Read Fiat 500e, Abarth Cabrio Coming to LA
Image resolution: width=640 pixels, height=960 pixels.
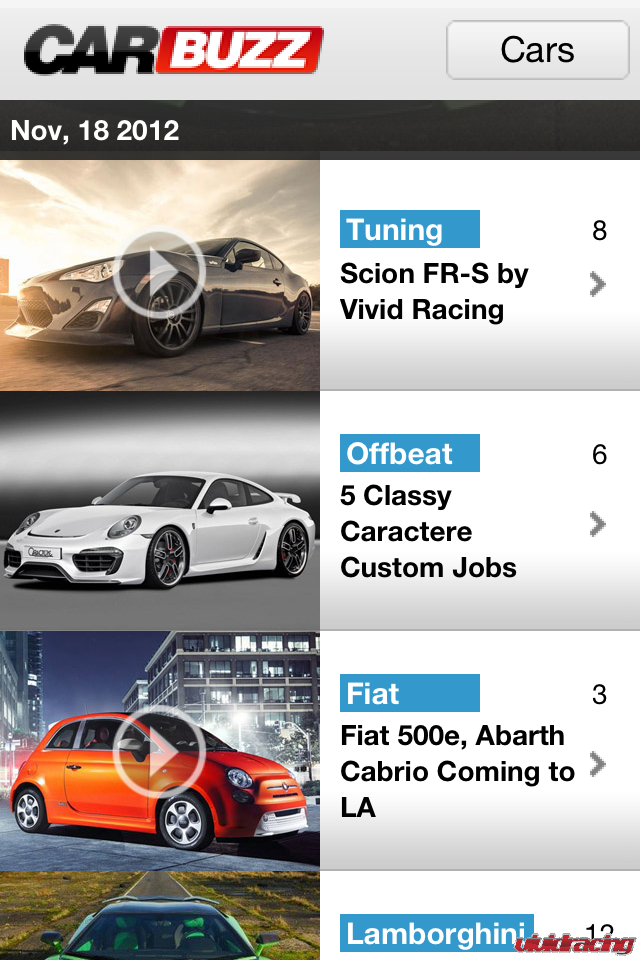coord(457,771)
